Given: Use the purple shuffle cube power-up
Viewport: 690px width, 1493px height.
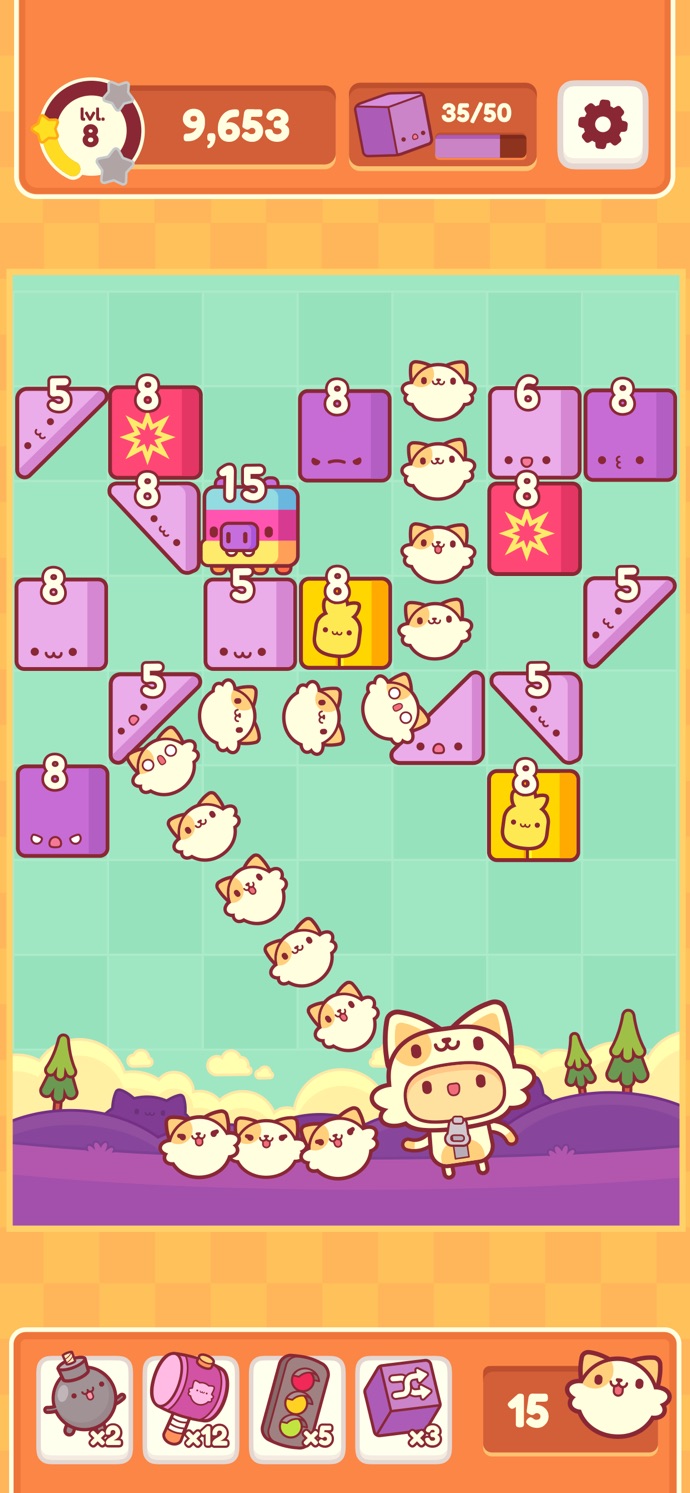Looking at the screenshot, I should pos(403,1408).
